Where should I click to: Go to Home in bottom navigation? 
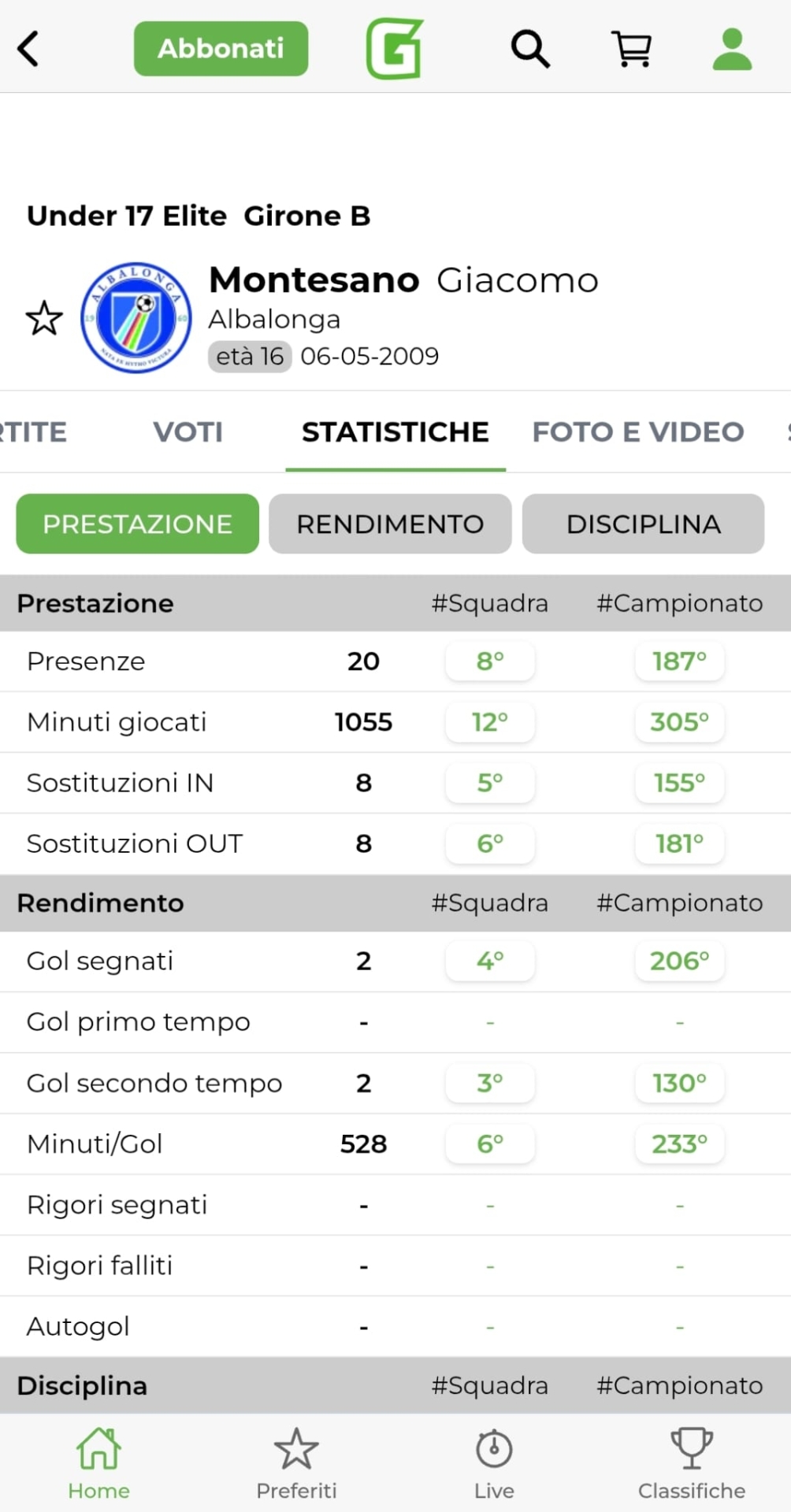tap(98, 1463)
